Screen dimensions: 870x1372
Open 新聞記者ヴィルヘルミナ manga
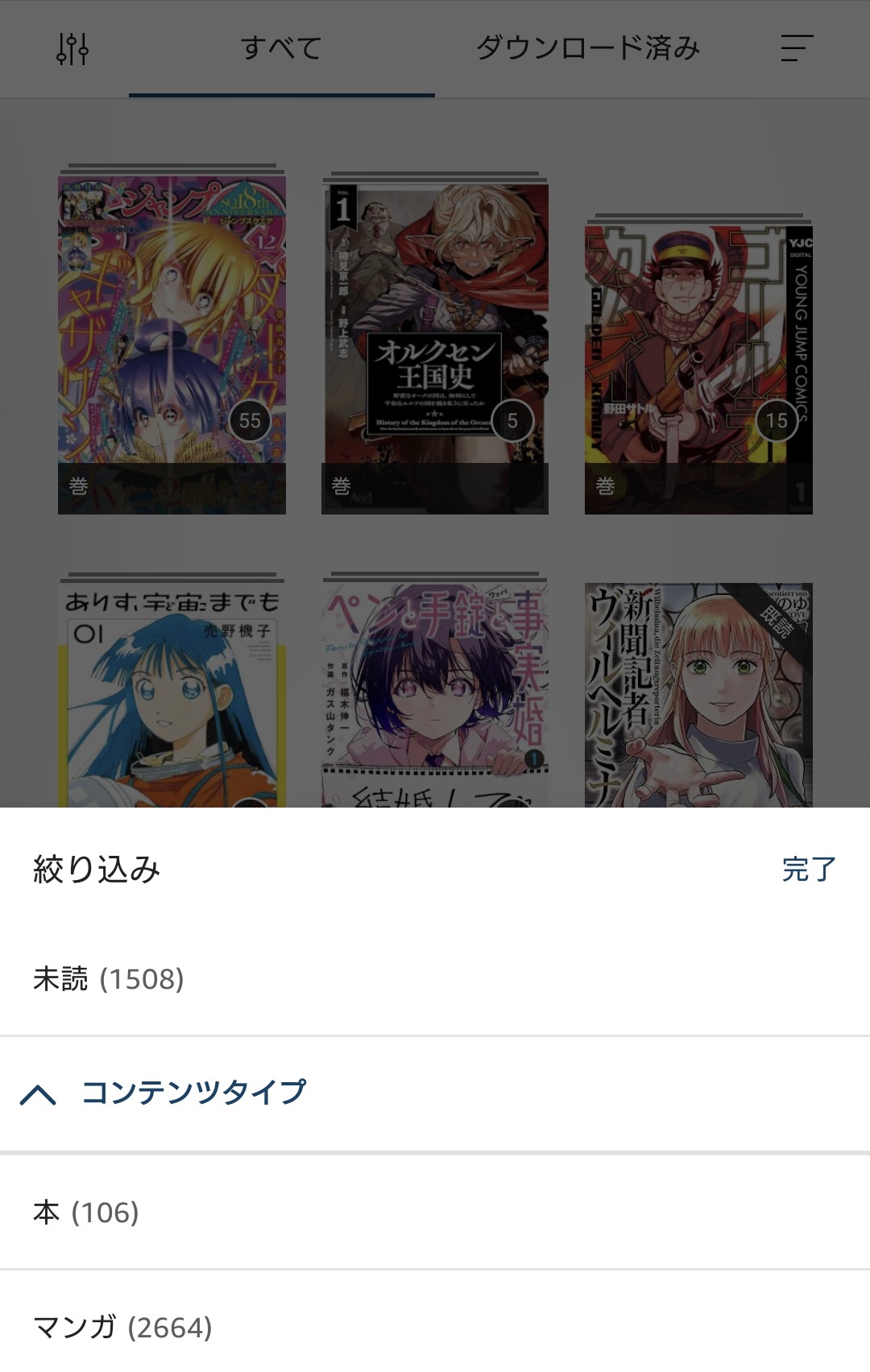coord(698,696)
